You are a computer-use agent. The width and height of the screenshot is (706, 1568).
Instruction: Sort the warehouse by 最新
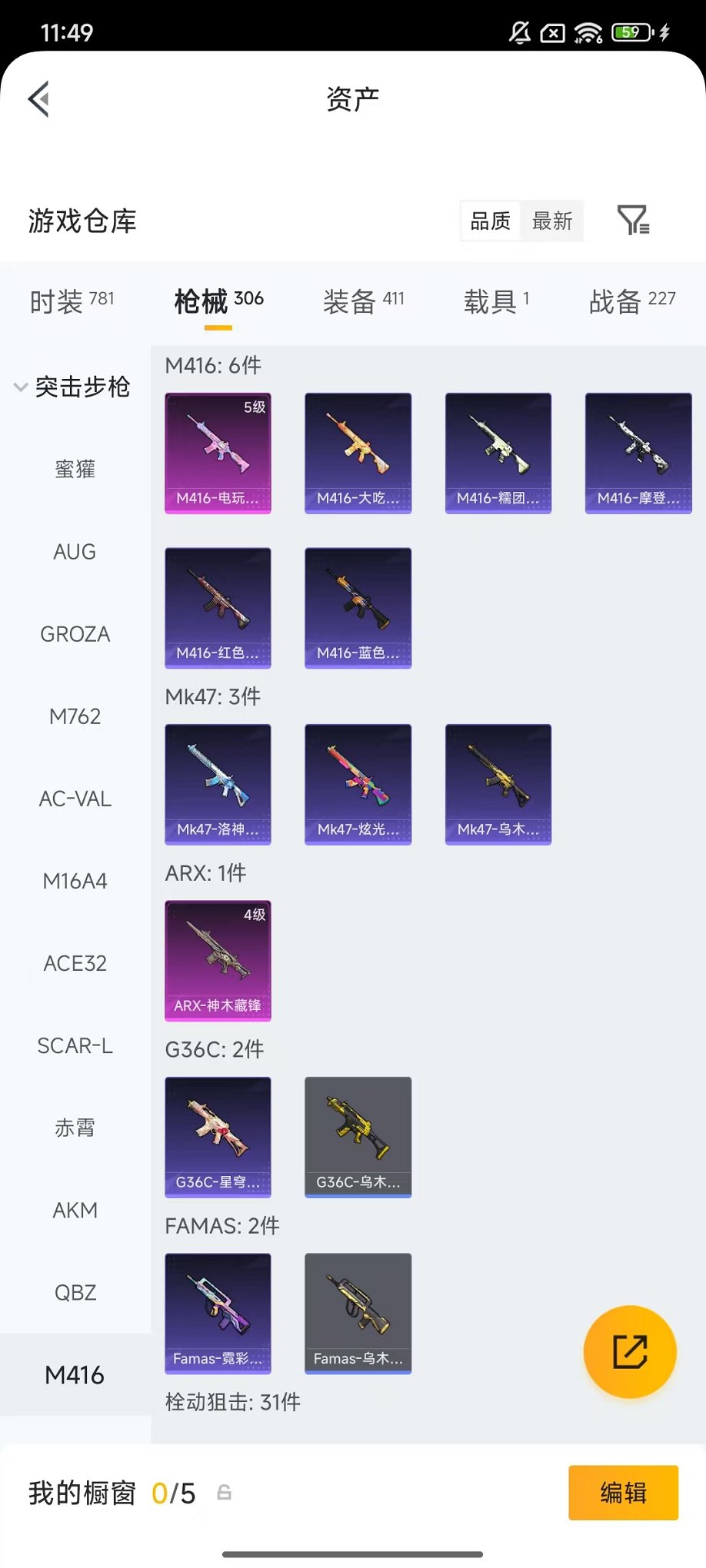(x=552, y=221)
